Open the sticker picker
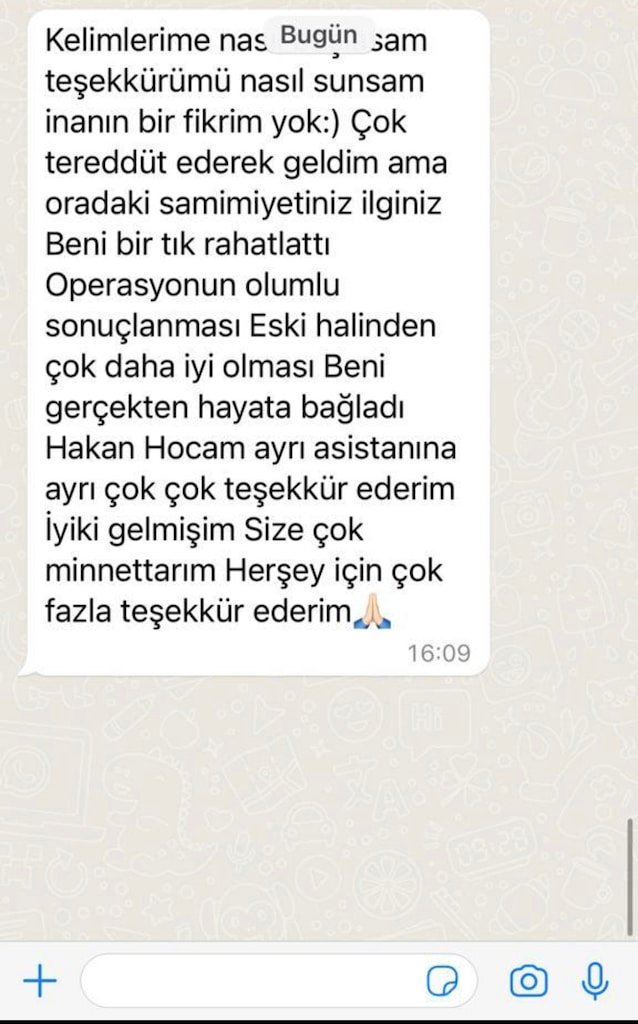Viewport: 638px width, 1024px height. pos(442,982)
